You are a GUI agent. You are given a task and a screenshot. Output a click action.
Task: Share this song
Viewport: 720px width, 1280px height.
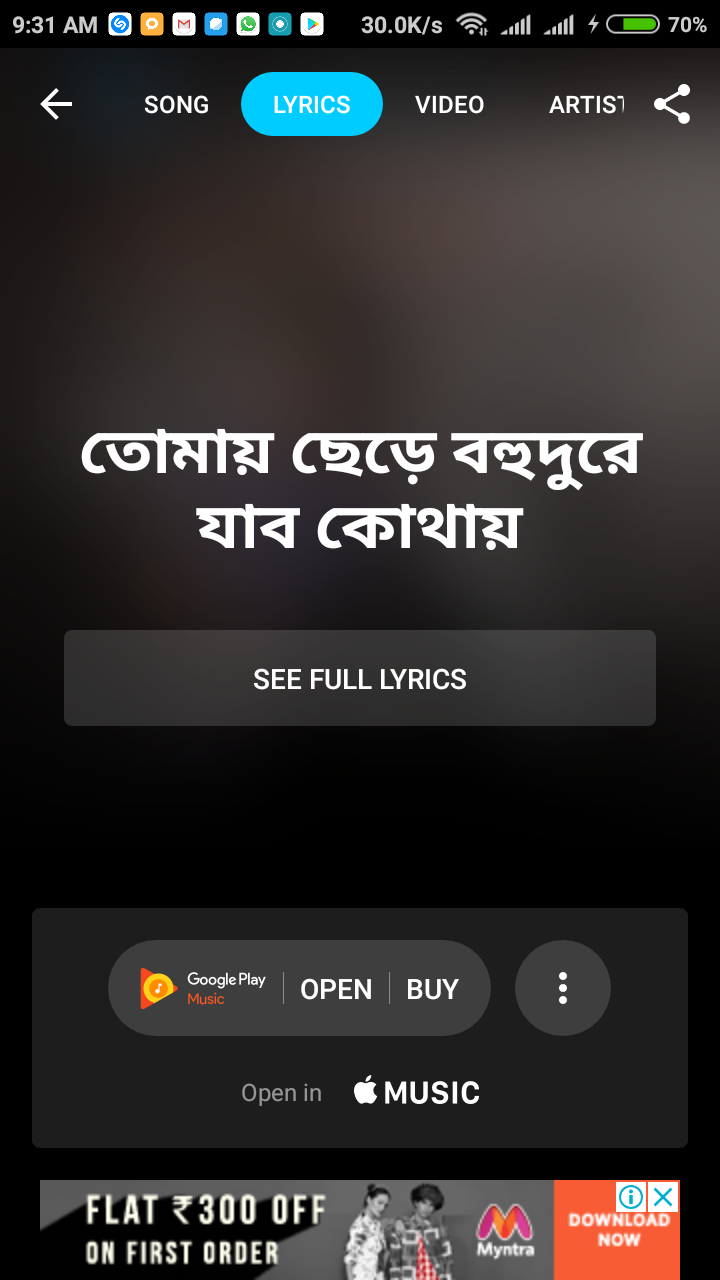[672, 104]
